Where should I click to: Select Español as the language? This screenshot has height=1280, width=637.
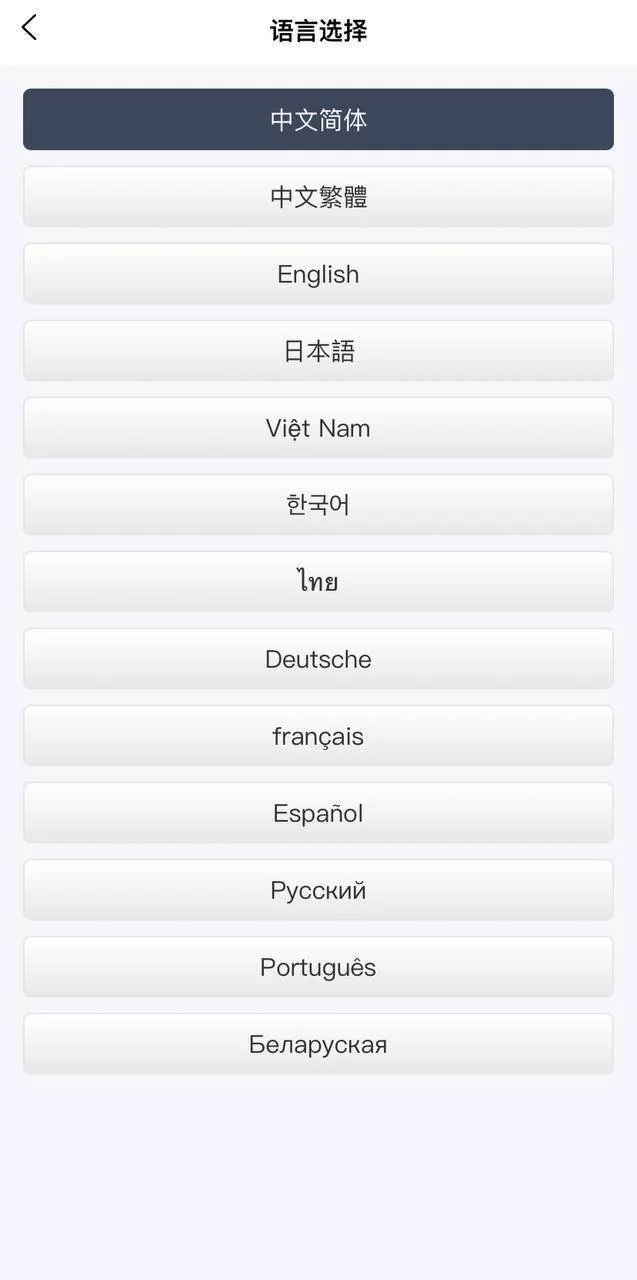click(x=318, y=813)
